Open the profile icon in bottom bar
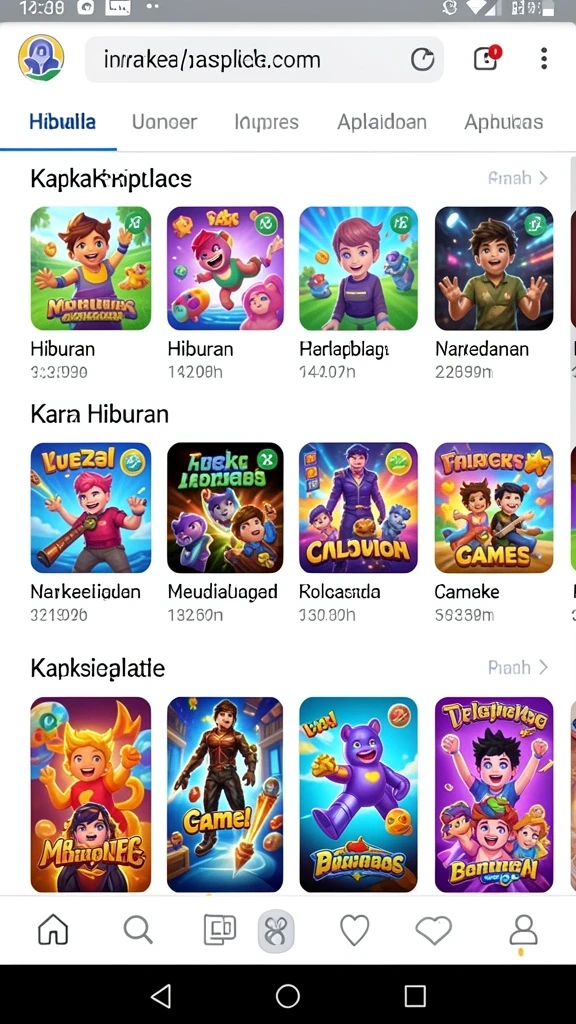 click(523, 930)
